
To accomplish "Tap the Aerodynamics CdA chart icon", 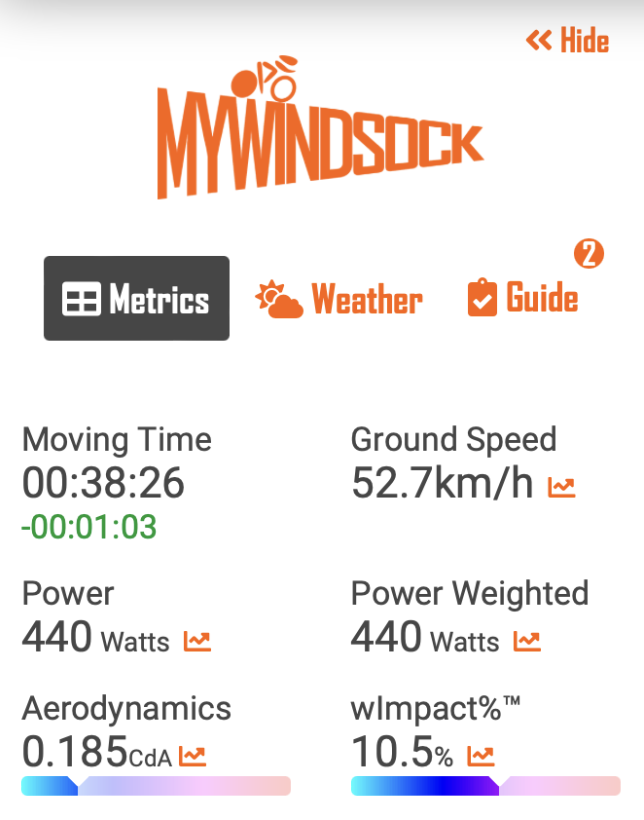I will (x=193, y=756).
